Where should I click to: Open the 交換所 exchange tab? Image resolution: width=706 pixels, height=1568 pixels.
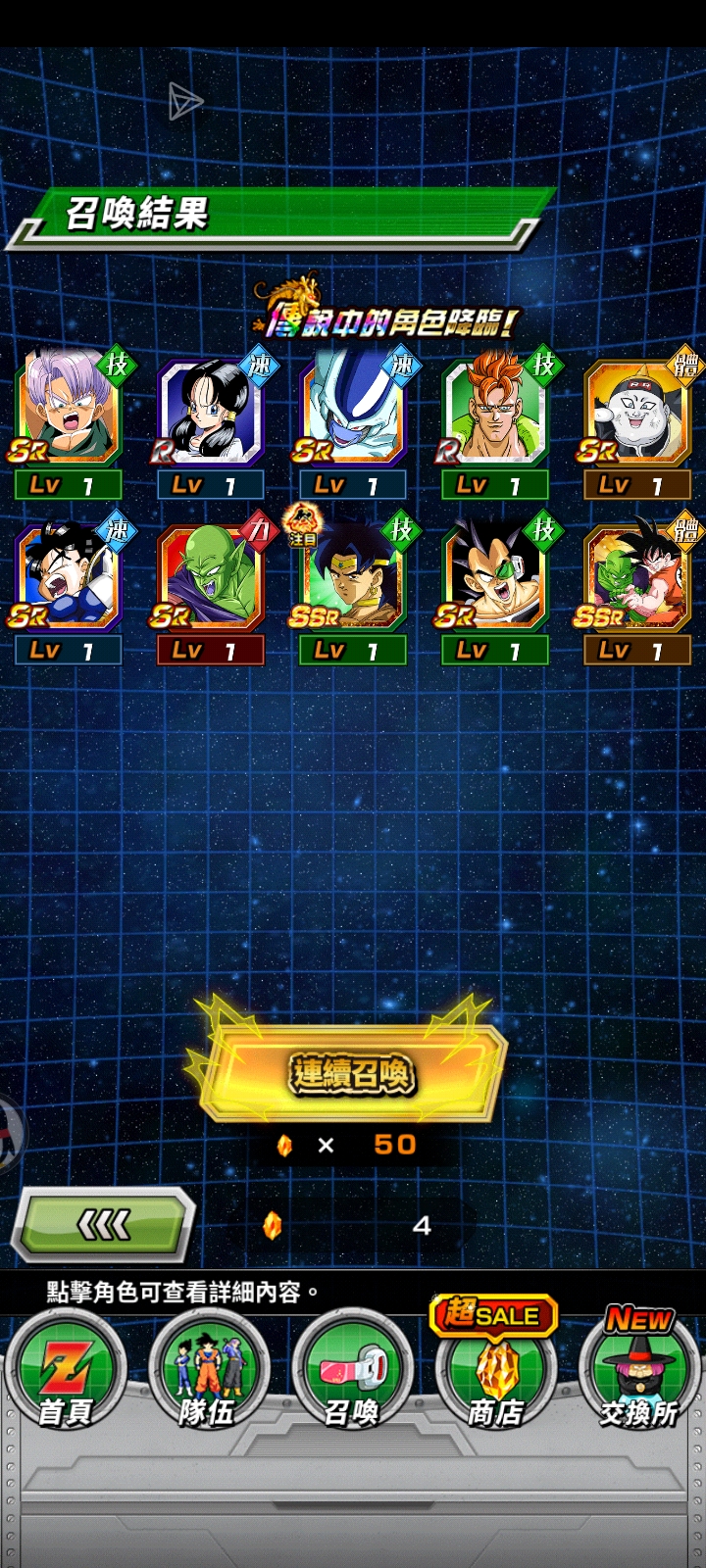click(638, 1372)
